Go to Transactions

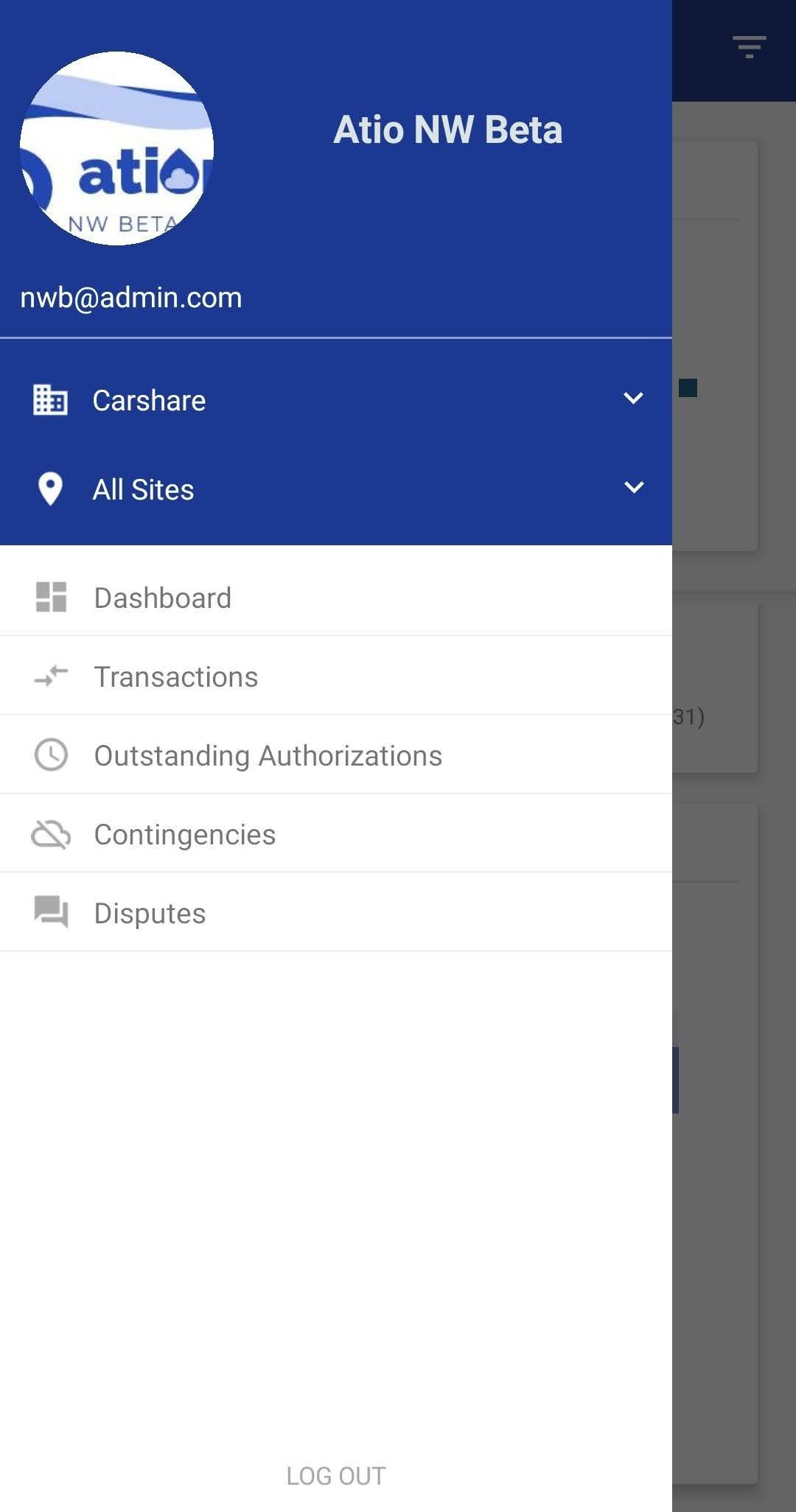(x=336, y=676)
